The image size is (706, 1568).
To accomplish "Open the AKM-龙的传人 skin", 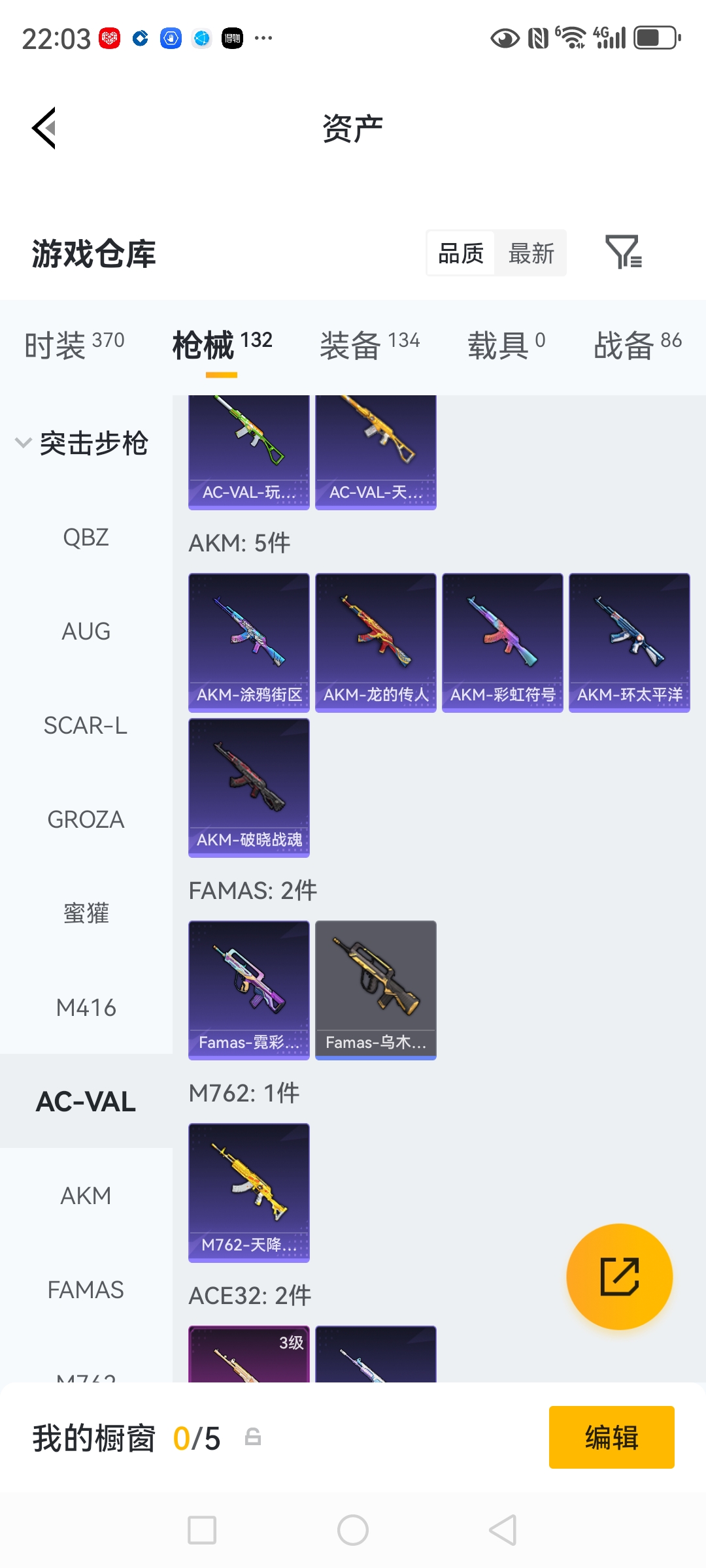I will 376,643.
